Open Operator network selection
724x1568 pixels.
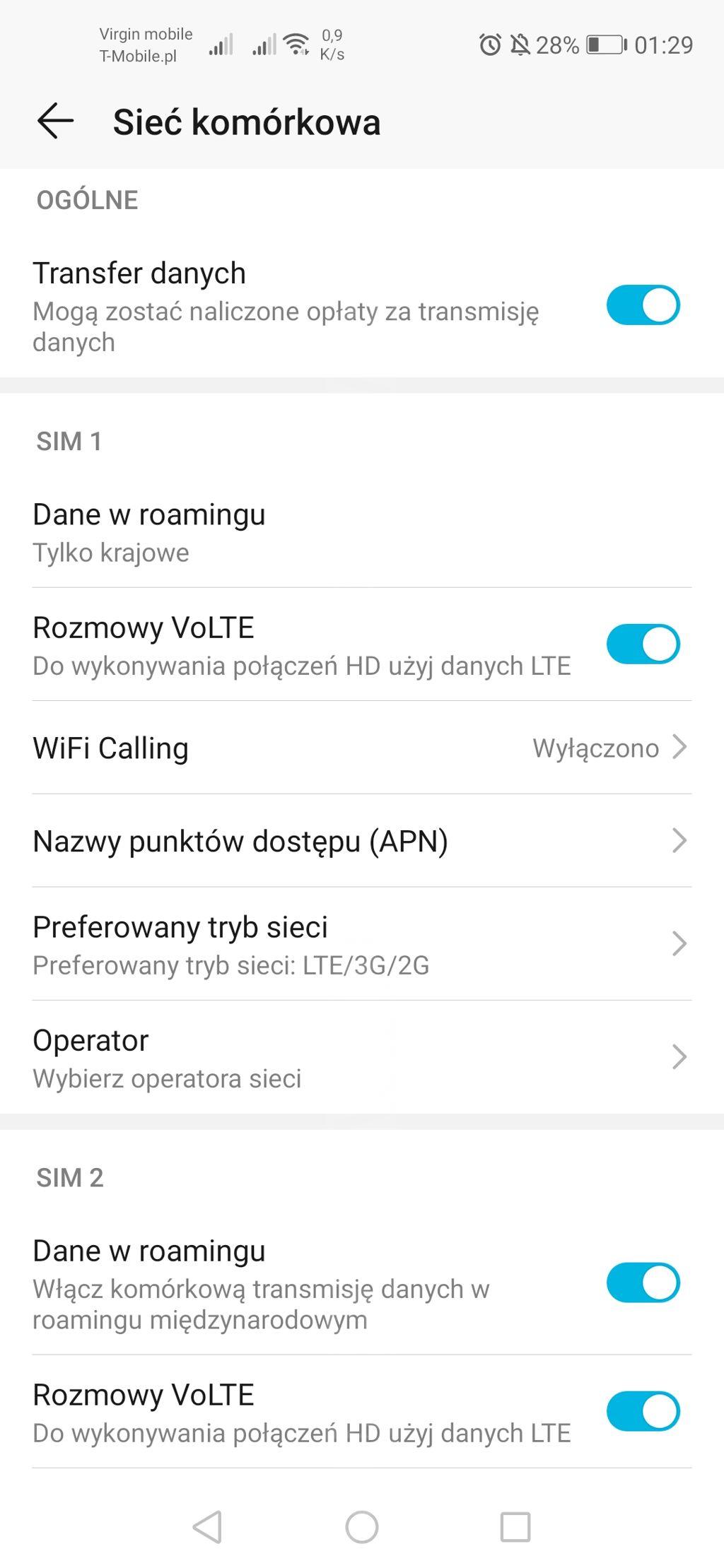[x=362, y=1058]
